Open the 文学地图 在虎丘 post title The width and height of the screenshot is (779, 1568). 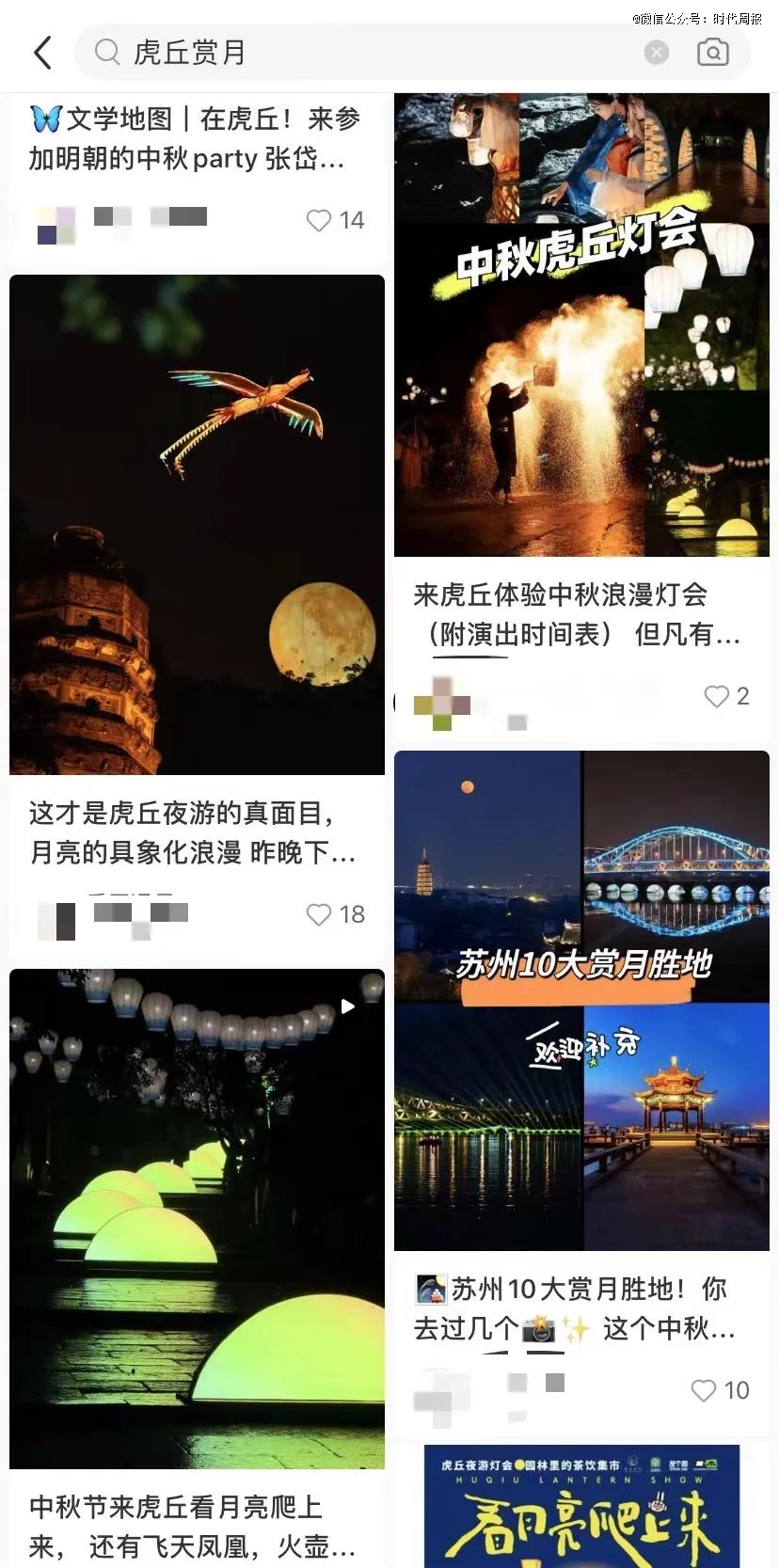coord(195,138)
